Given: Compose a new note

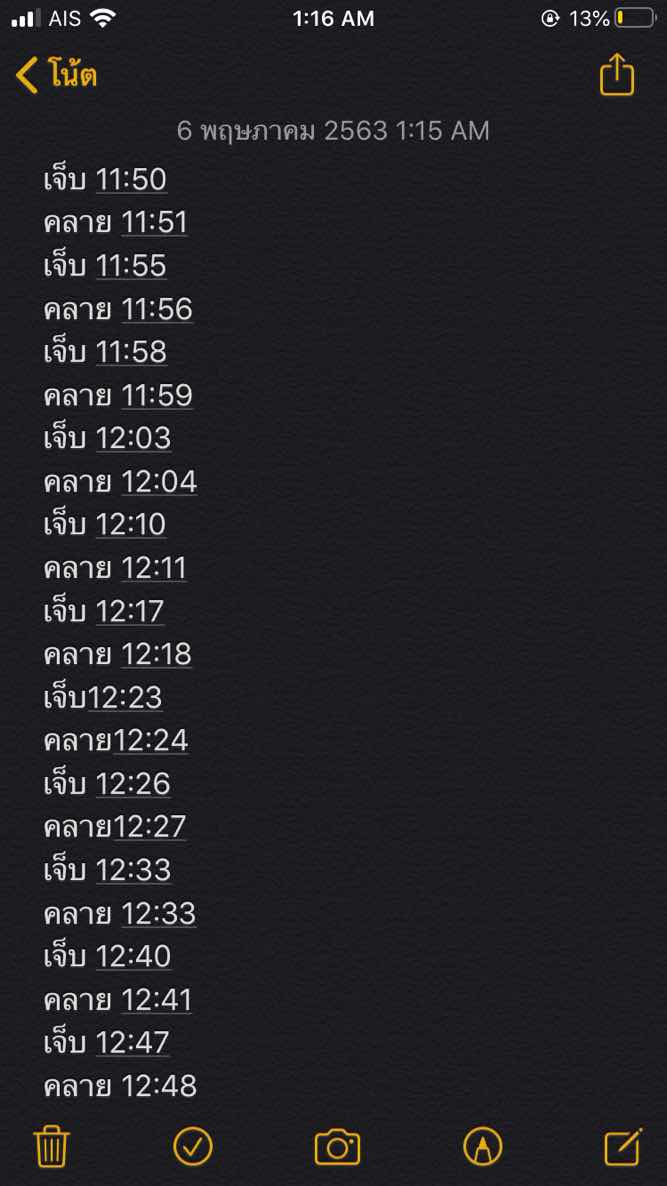Looking at the screenshot, I should [x=623, y=1146].
